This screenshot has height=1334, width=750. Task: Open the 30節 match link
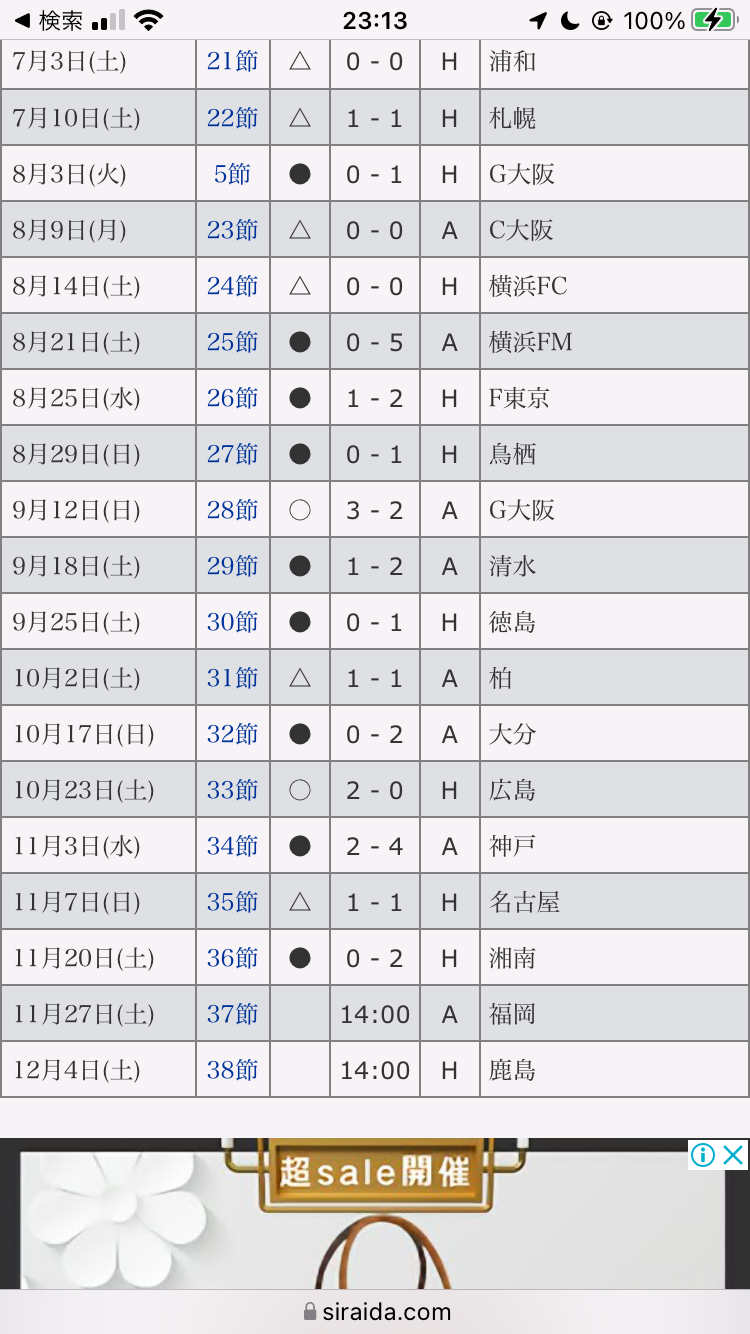233,622
